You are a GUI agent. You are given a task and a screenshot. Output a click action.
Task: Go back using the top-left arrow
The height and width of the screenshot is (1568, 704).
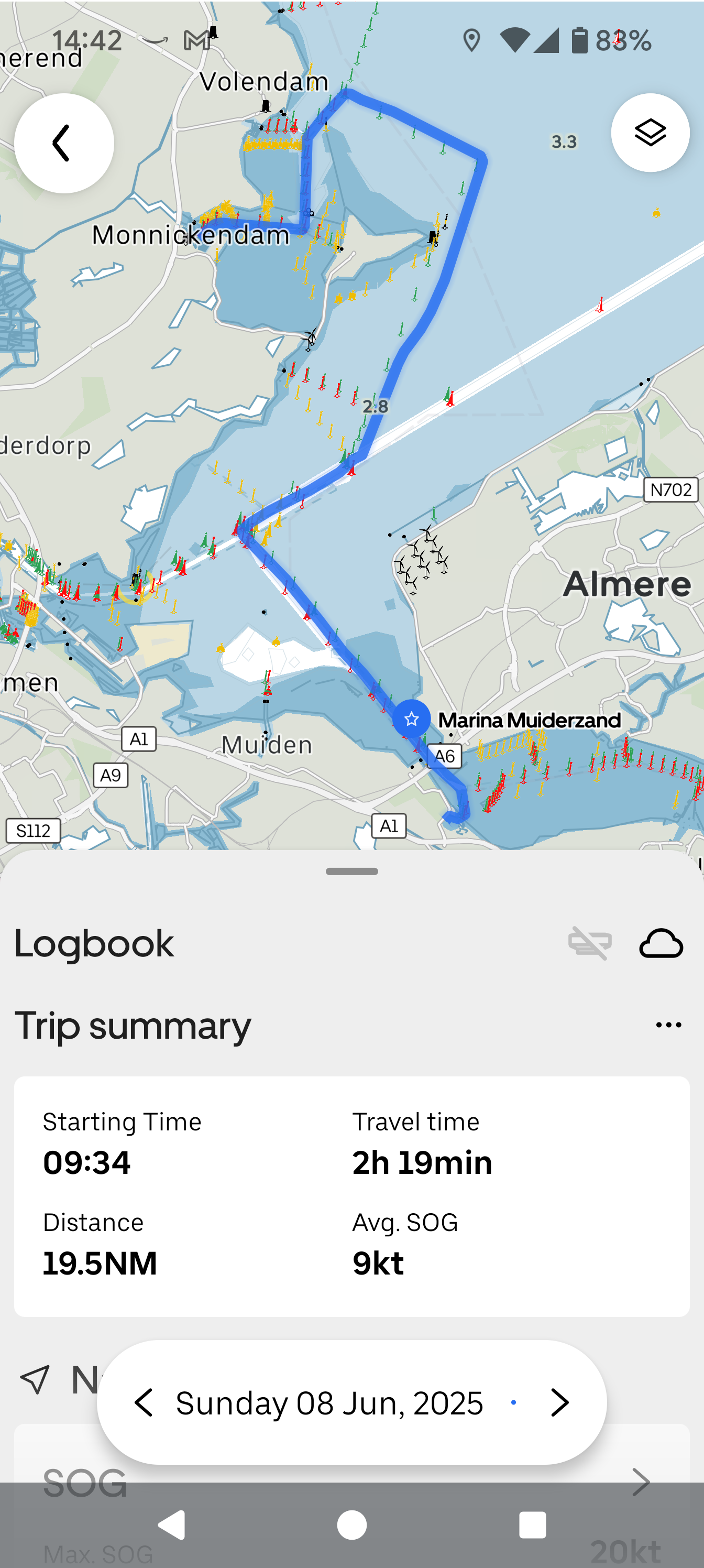[63, 142]
